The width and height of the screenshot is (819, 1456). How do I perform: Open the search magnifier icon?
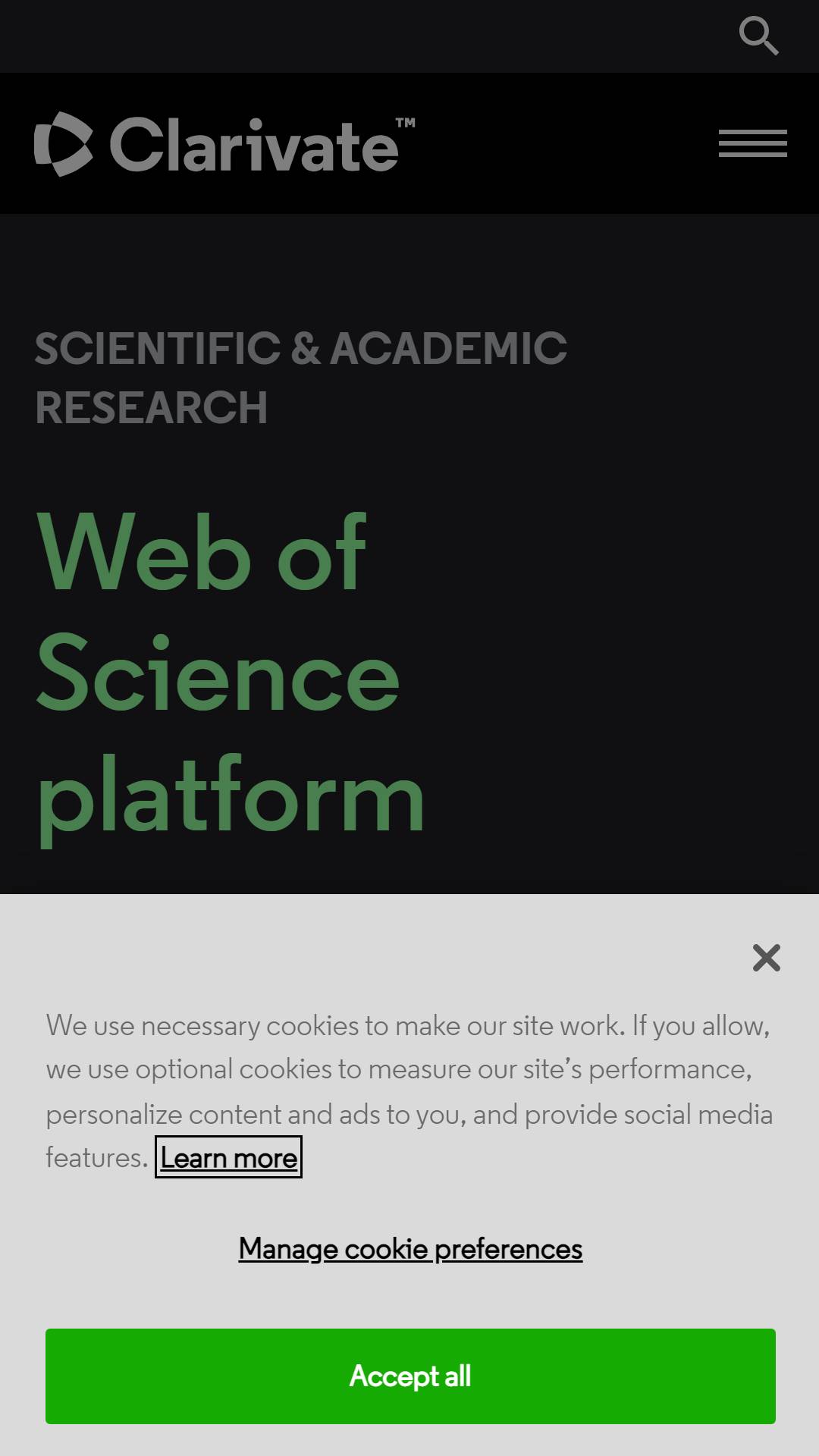(759, 36)
